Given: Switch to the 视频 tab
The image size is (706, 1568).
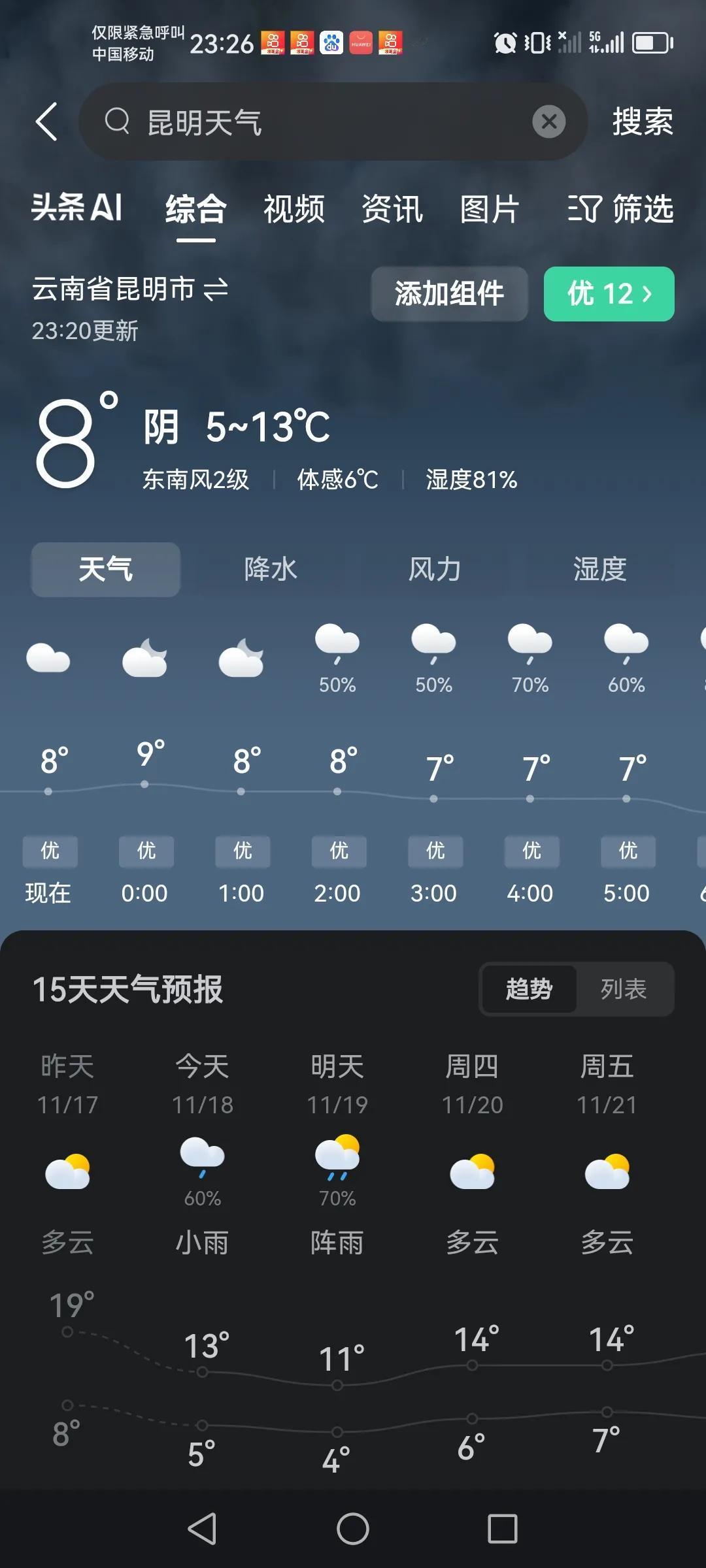Looking at the screenshot, I should point(293,210).
